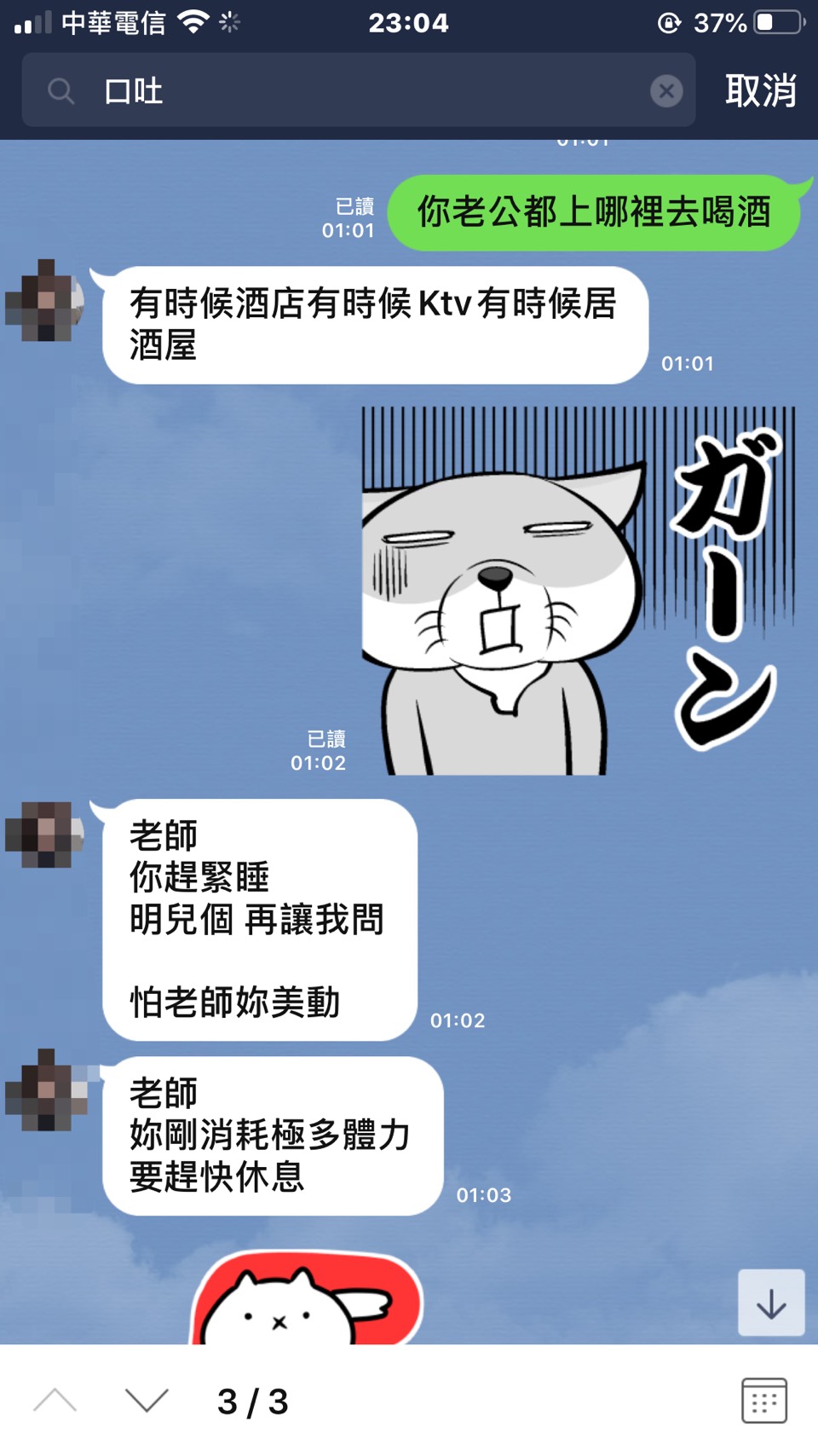Open the white cat sticker

307,1300
